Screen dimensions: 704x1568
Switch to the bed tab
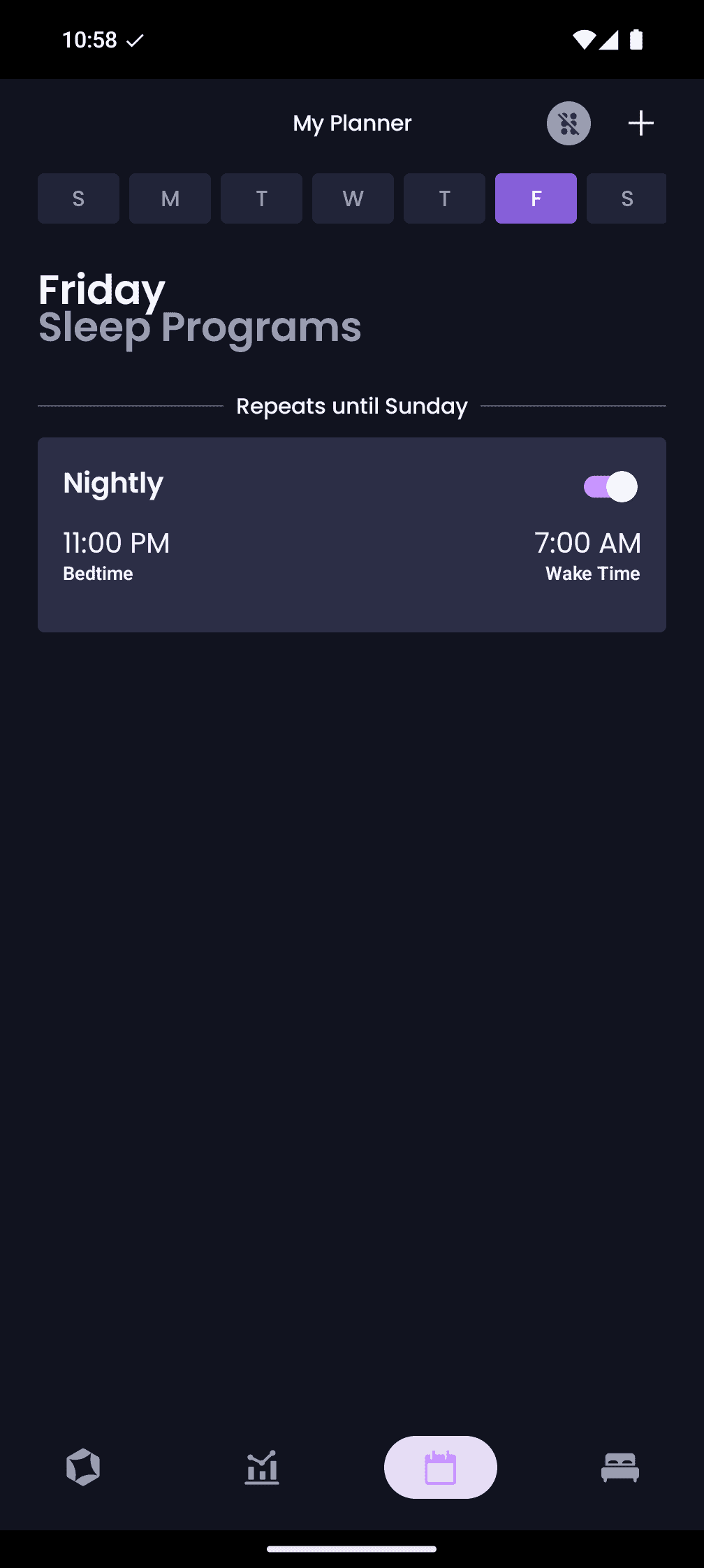point(620,1467)
